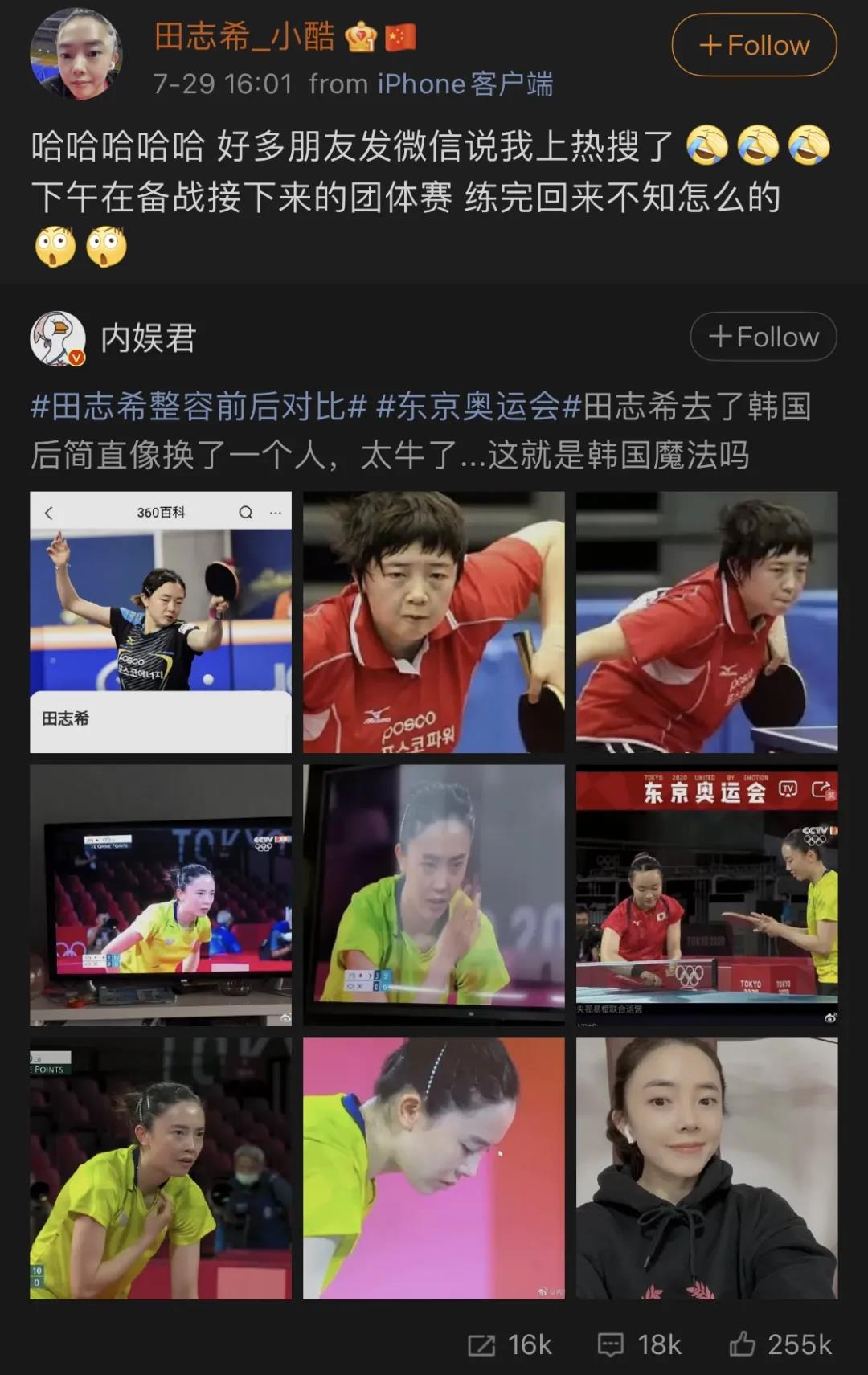Open the #田志希整容前后对比# hashtag

pos(199,407)
